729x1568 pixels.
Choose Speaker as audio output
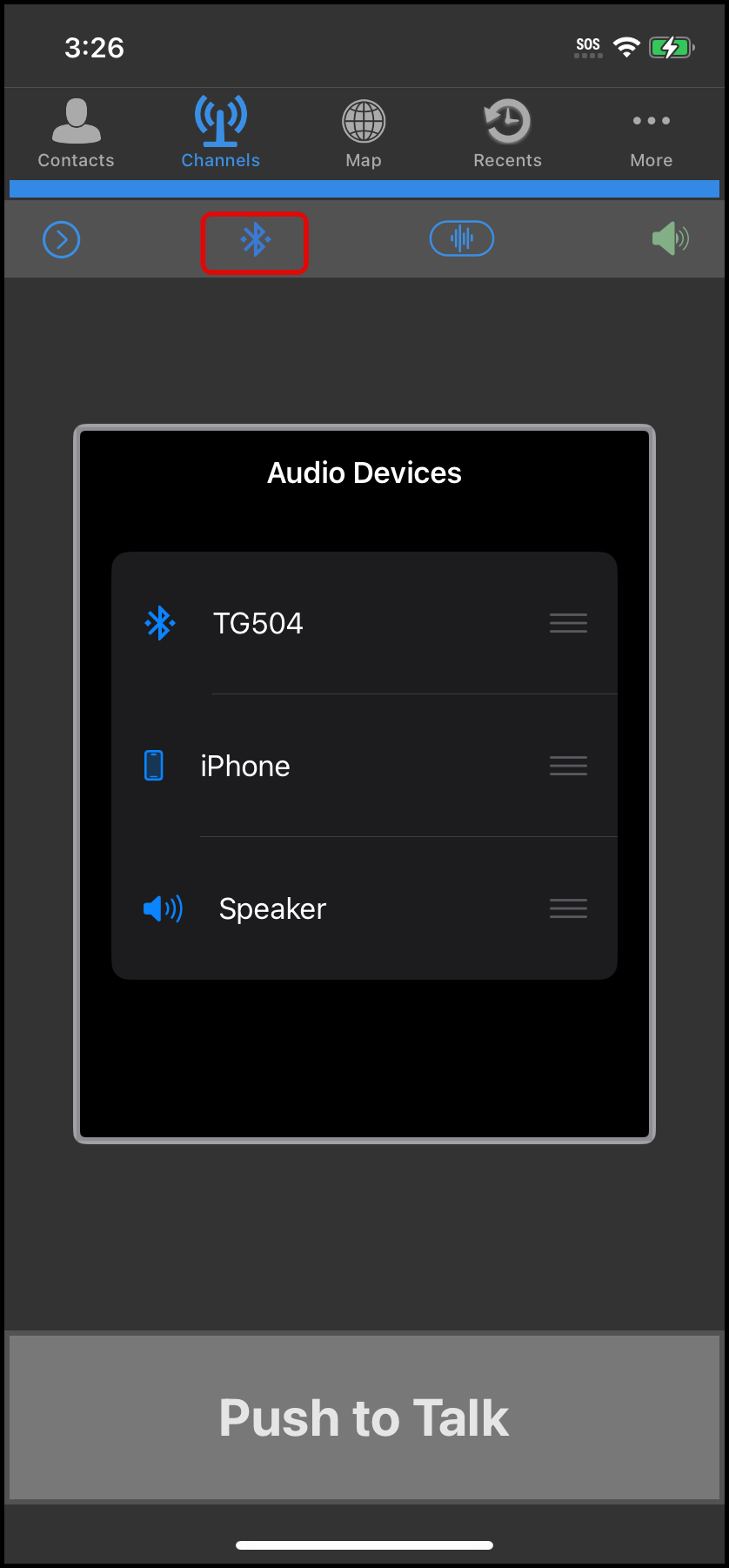pos(364,908)
